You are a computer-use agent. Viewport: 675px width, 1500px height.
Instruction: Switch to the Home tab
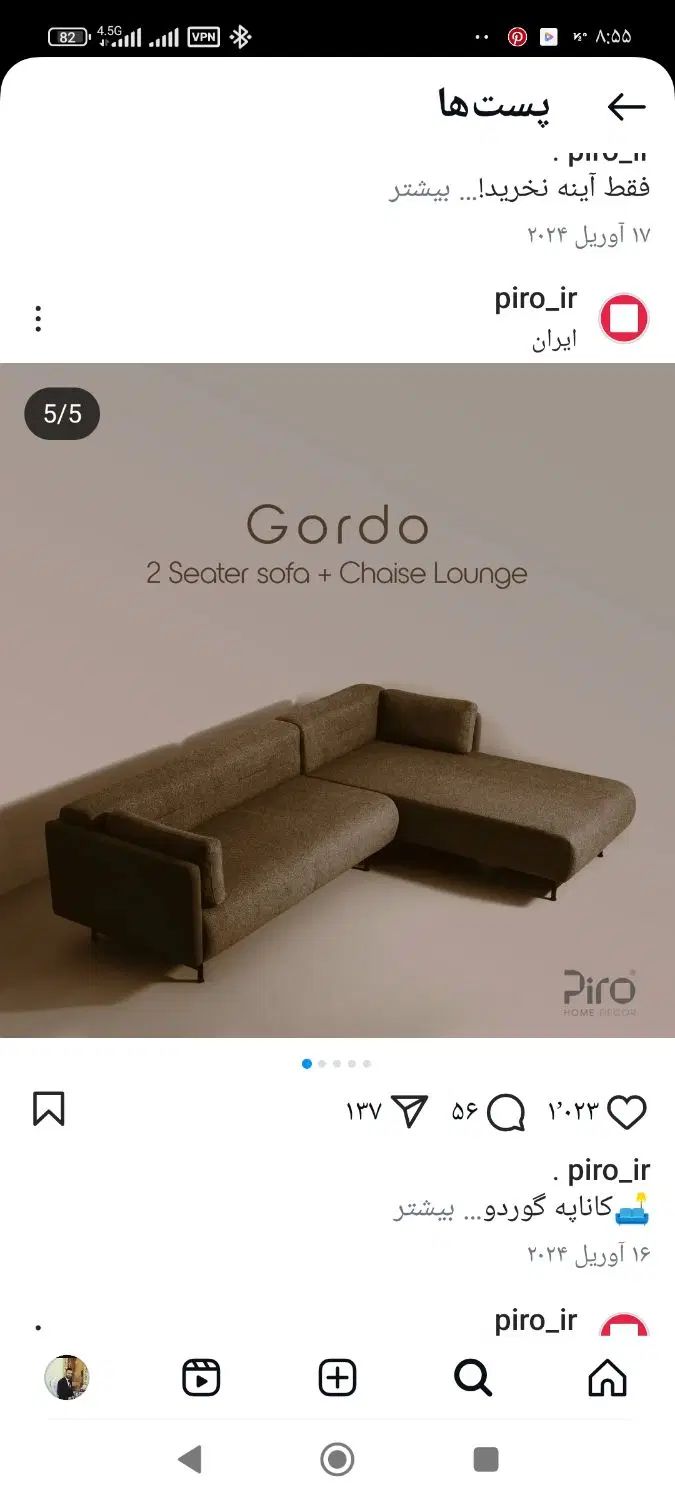tap(607, 1378)
